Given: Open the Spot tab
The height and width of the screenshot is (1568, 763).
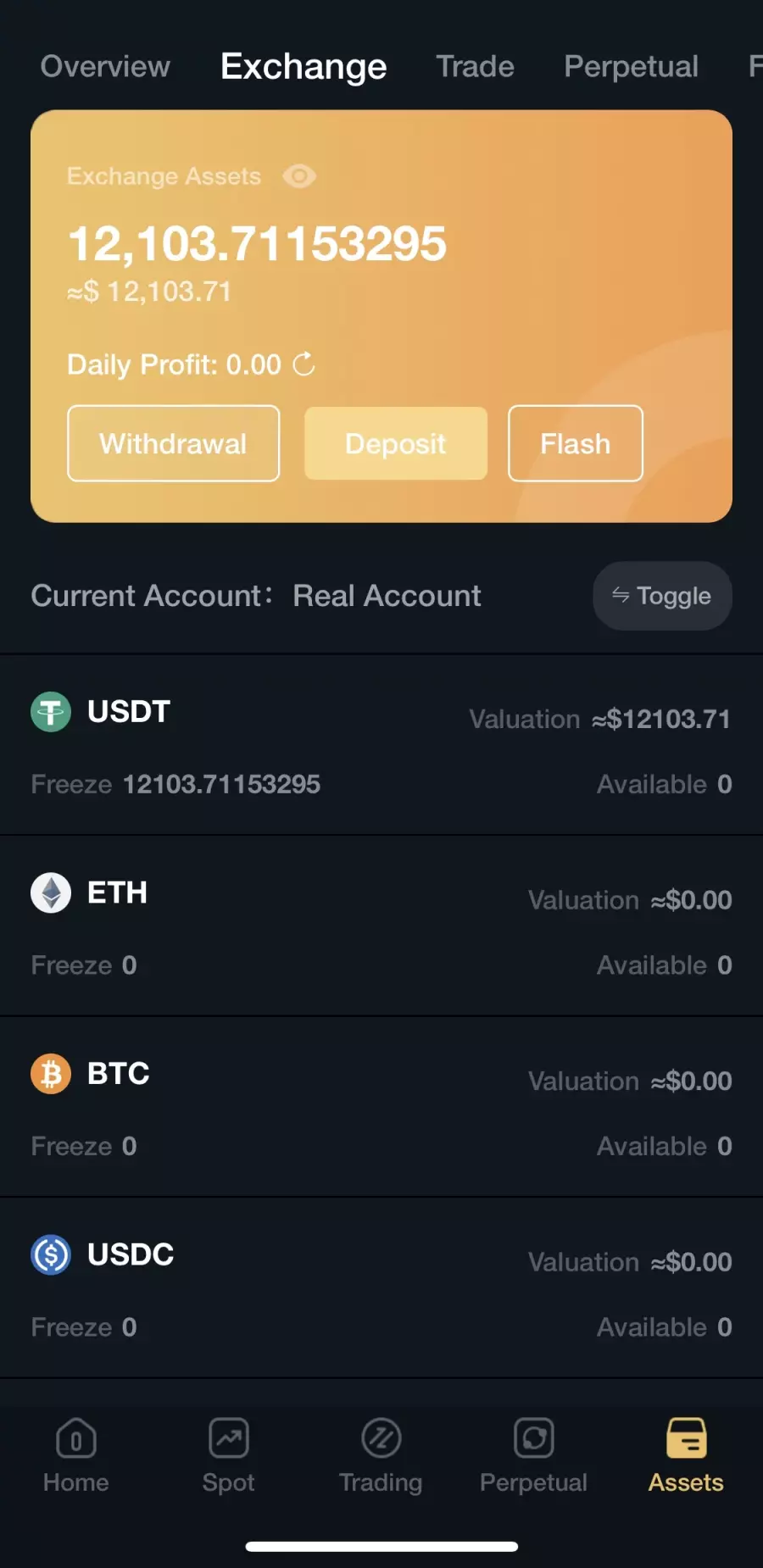Looking at the screenshot, I should (229, 1456).
